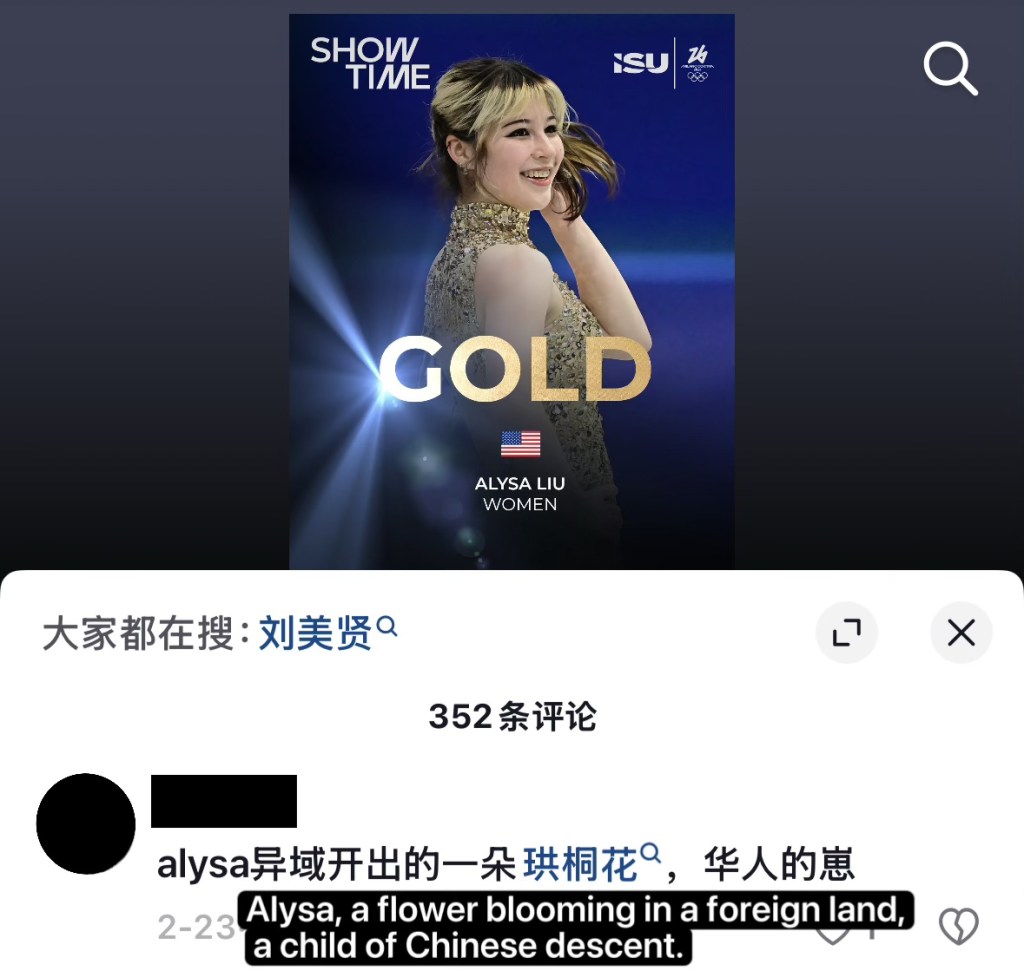Expand the comments panel to full screen
Viewport: 1024px width, 971px height.
846,632
